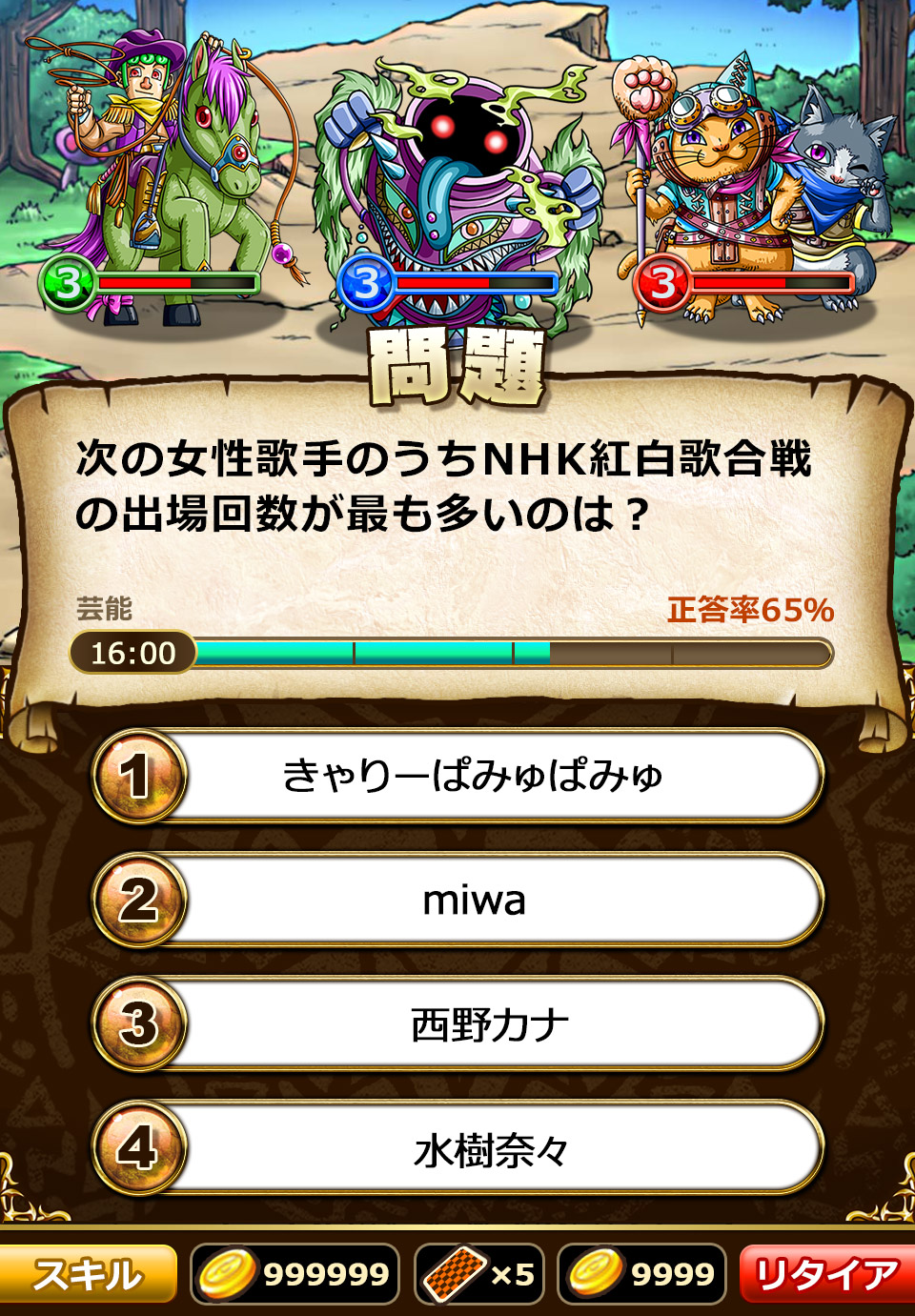Tap the リタイア retire button
Viewport: 915px width, 1316px height.
coord(825,1274)
